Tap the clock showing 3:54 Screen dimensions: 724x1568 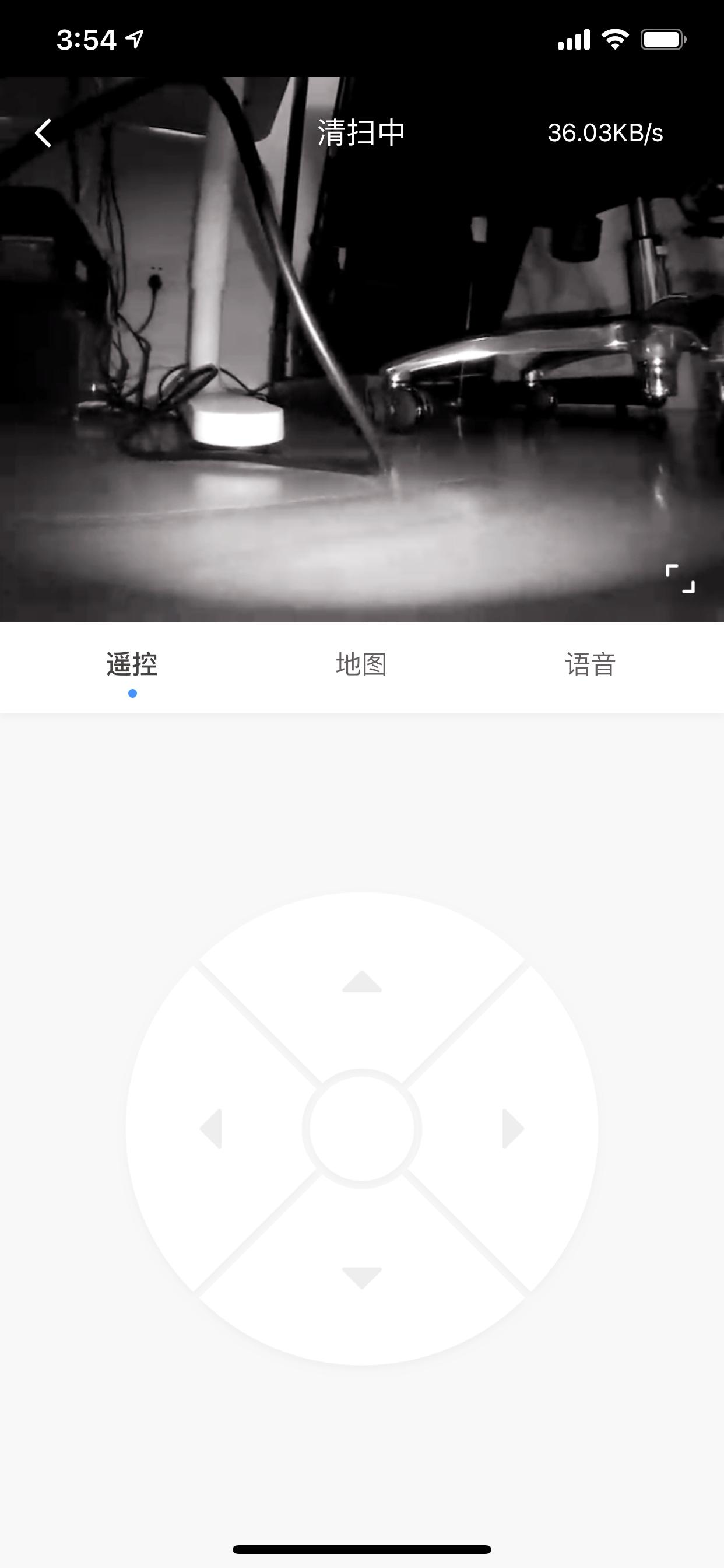[87, 39]
